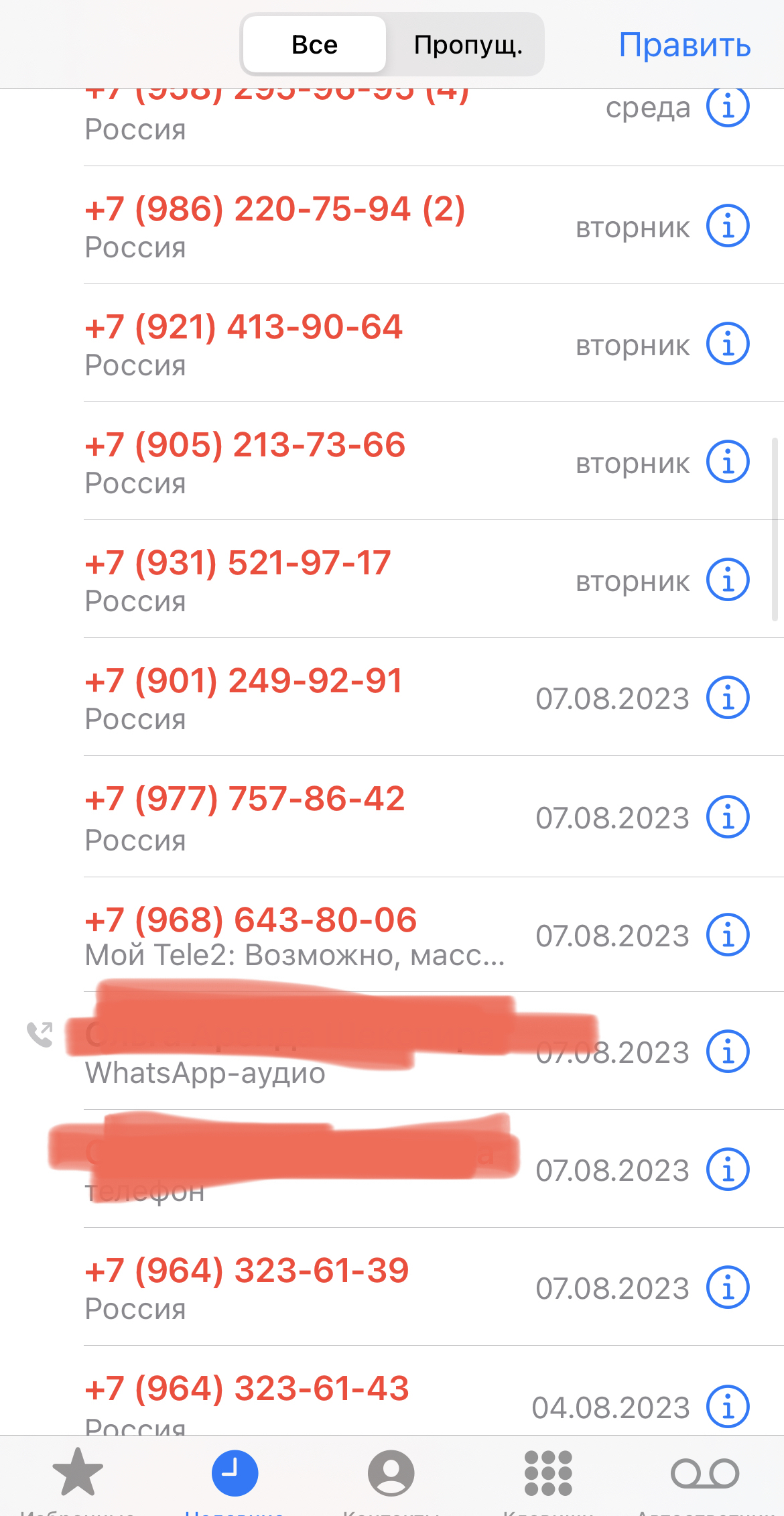Screen dimensions: 784x1516
Task: Go to the Contacts tab
Action: 391,1474
